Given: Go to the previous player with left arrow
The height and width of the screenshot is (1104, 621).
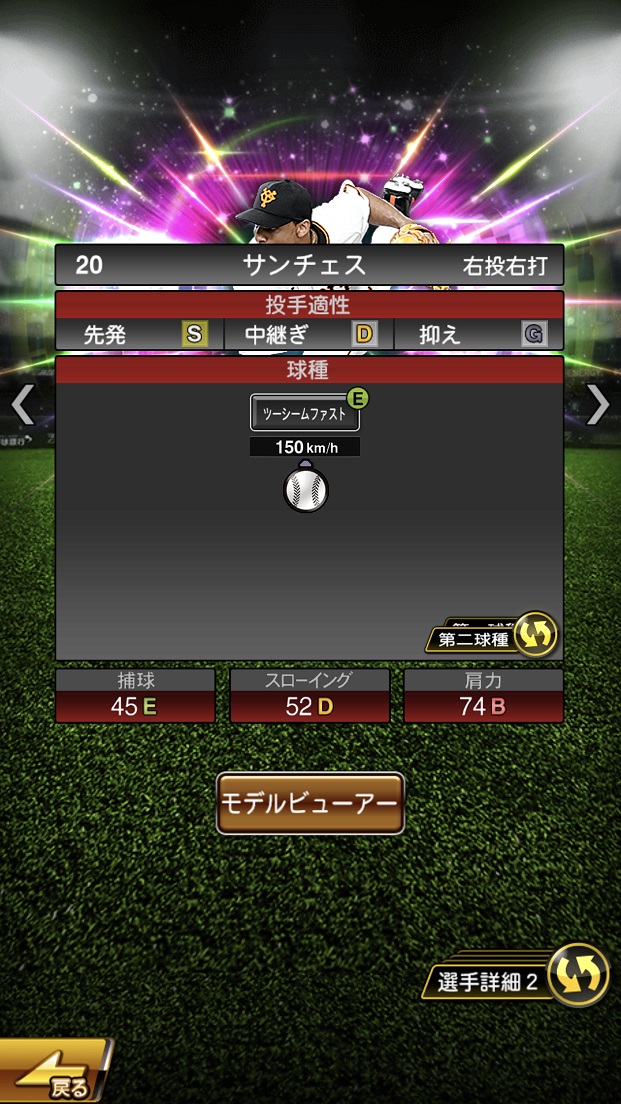Looking at the screenshot, I should click(x=23, y=404).
